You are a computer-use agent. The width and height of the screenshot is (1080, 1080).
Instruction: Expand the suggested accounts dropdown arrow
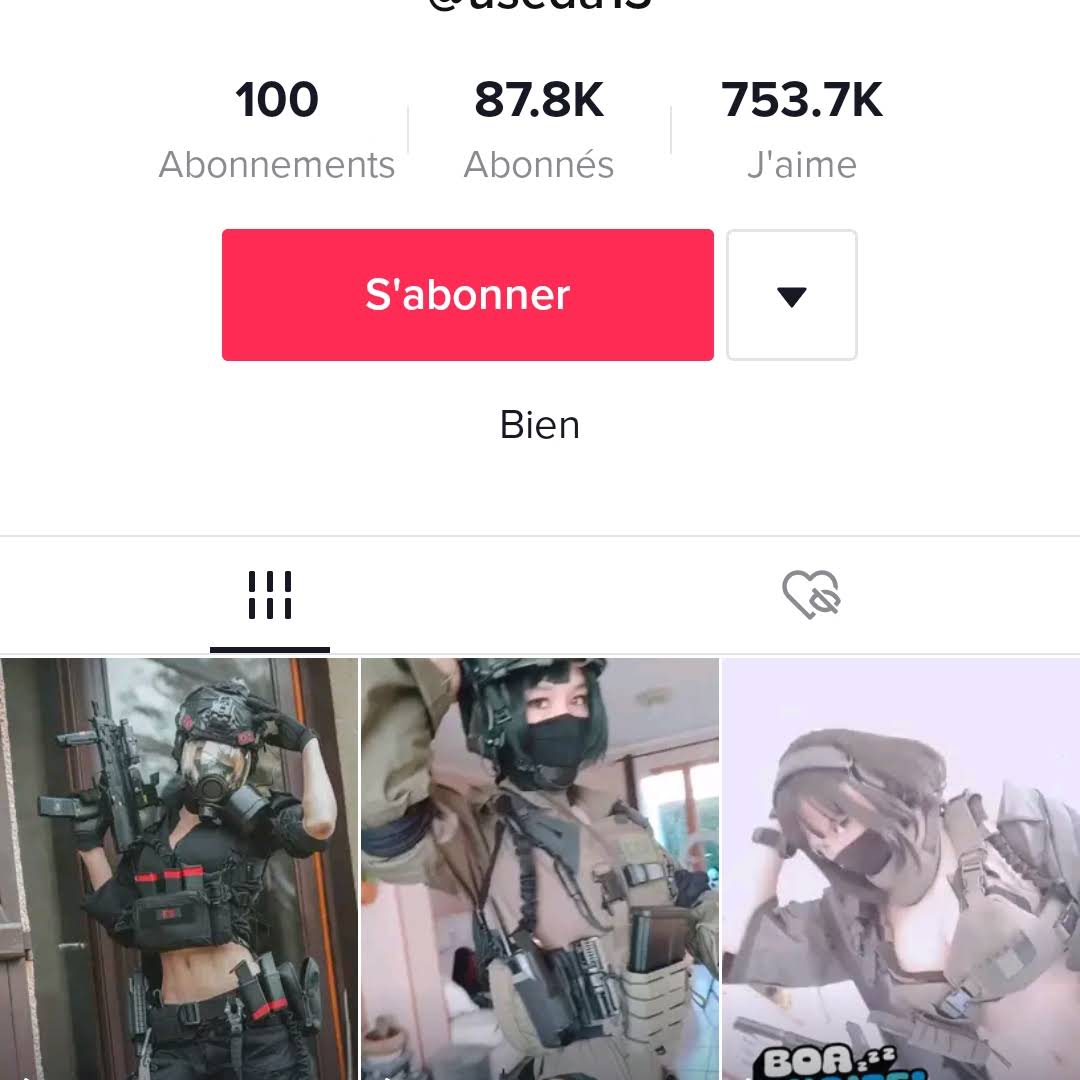point(791,295)
